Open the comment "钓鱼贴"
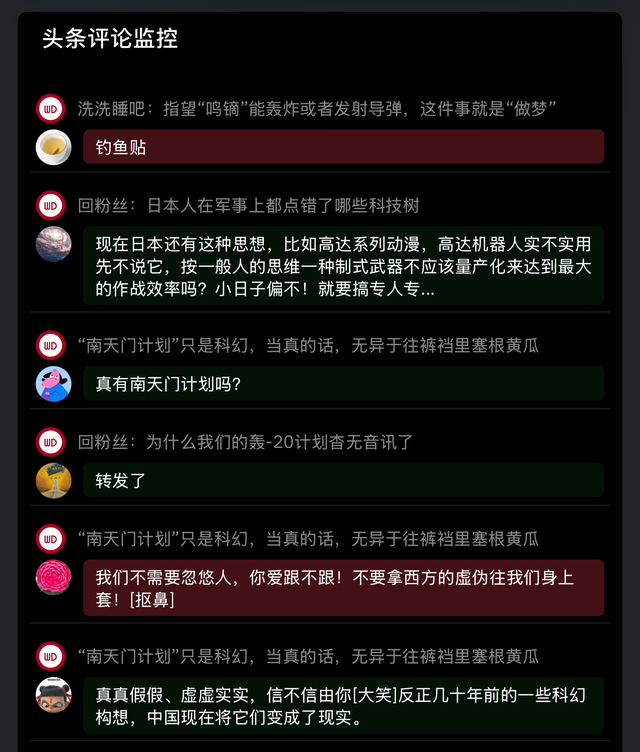The height and width of the screenshot is (752, 640). (x=344, y=147)
